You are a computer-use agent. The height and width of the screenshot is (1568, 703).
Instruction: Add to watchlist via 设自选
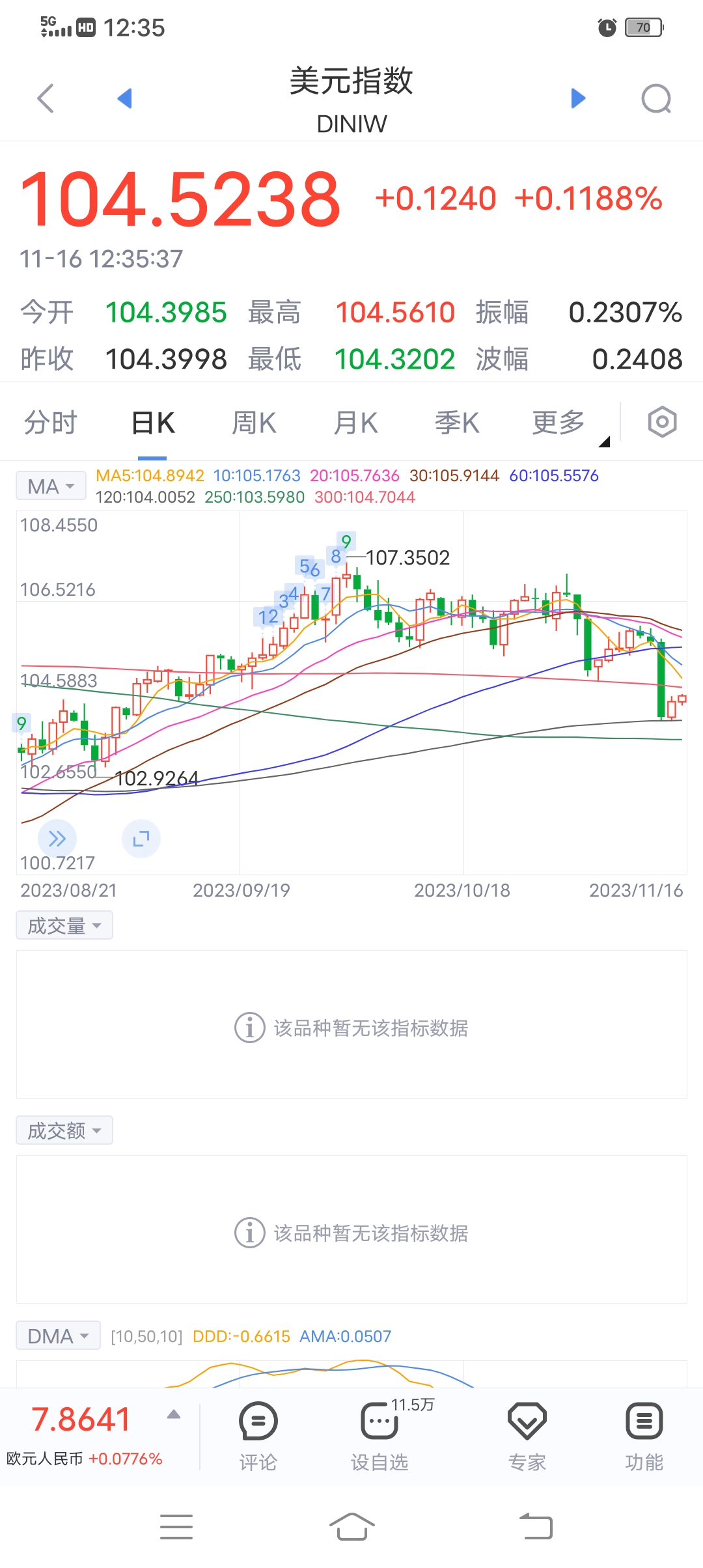379,1435
